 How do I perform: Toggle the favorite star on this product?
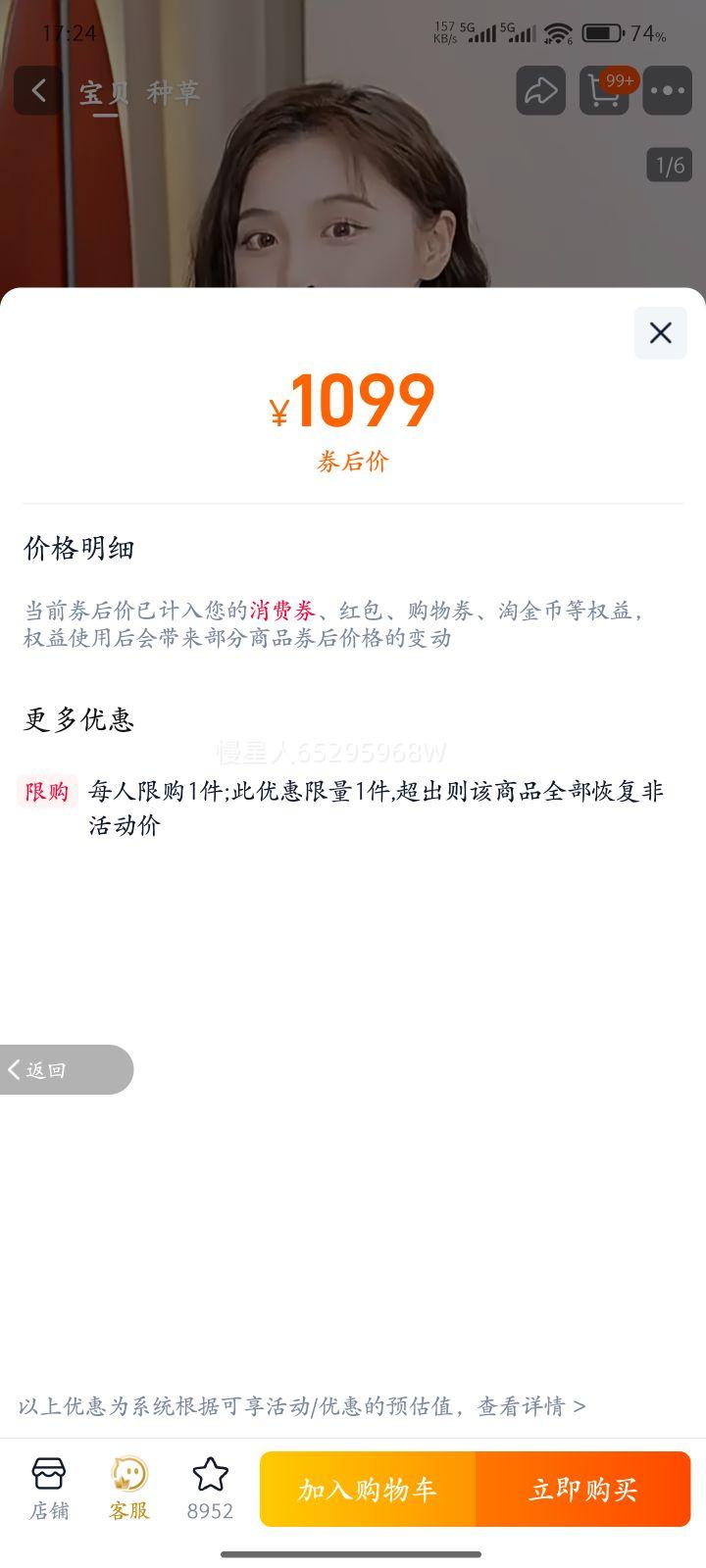pyautogui.click(x=209, y=1470)
